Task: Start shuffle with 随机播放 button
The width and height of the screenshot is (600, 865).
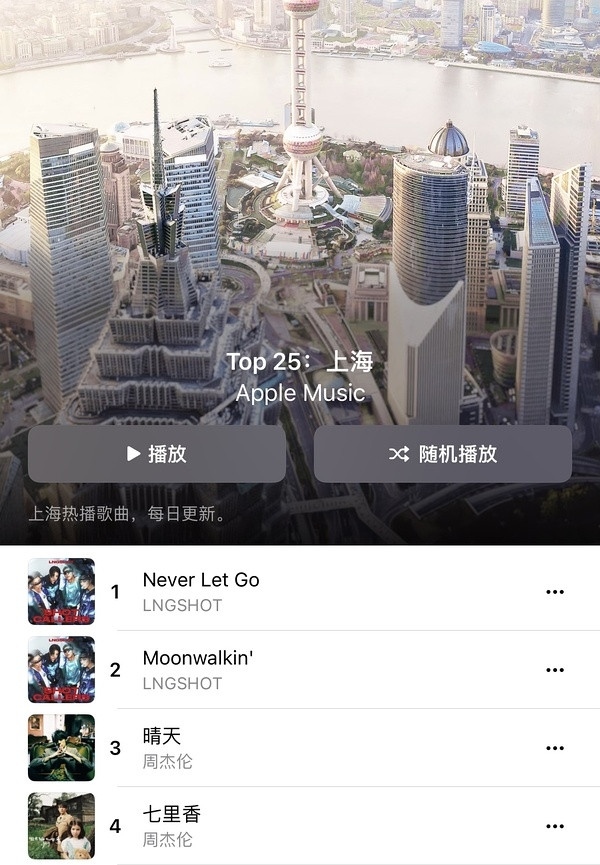Action: click(x=443, y=454)
